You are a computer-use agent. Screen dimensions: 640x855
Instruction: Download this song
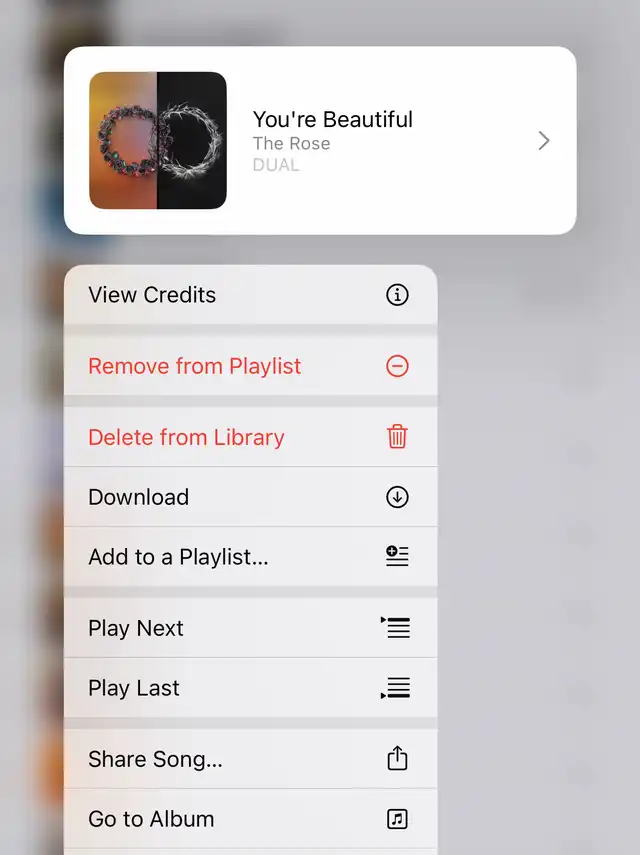click(250, 497)
